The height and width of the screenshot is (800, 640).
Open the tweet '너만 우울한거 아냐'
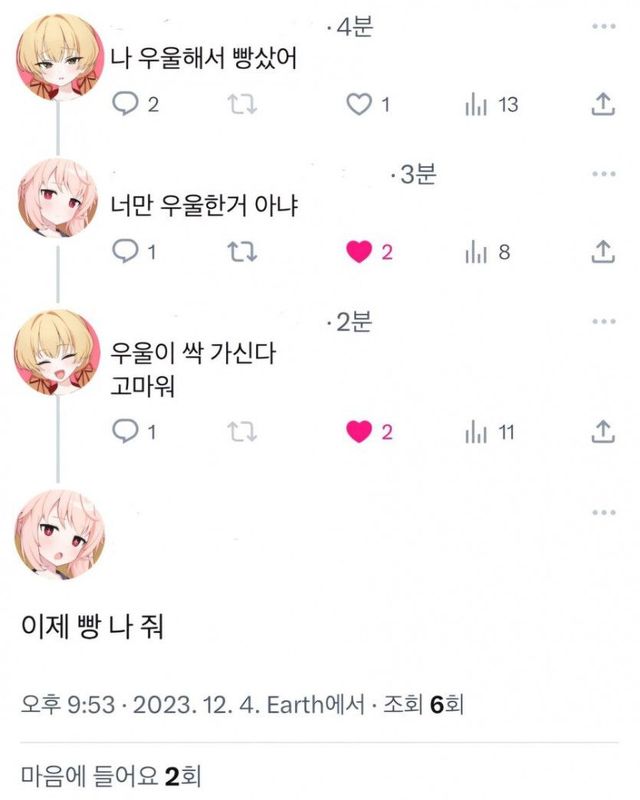(205, 208)
